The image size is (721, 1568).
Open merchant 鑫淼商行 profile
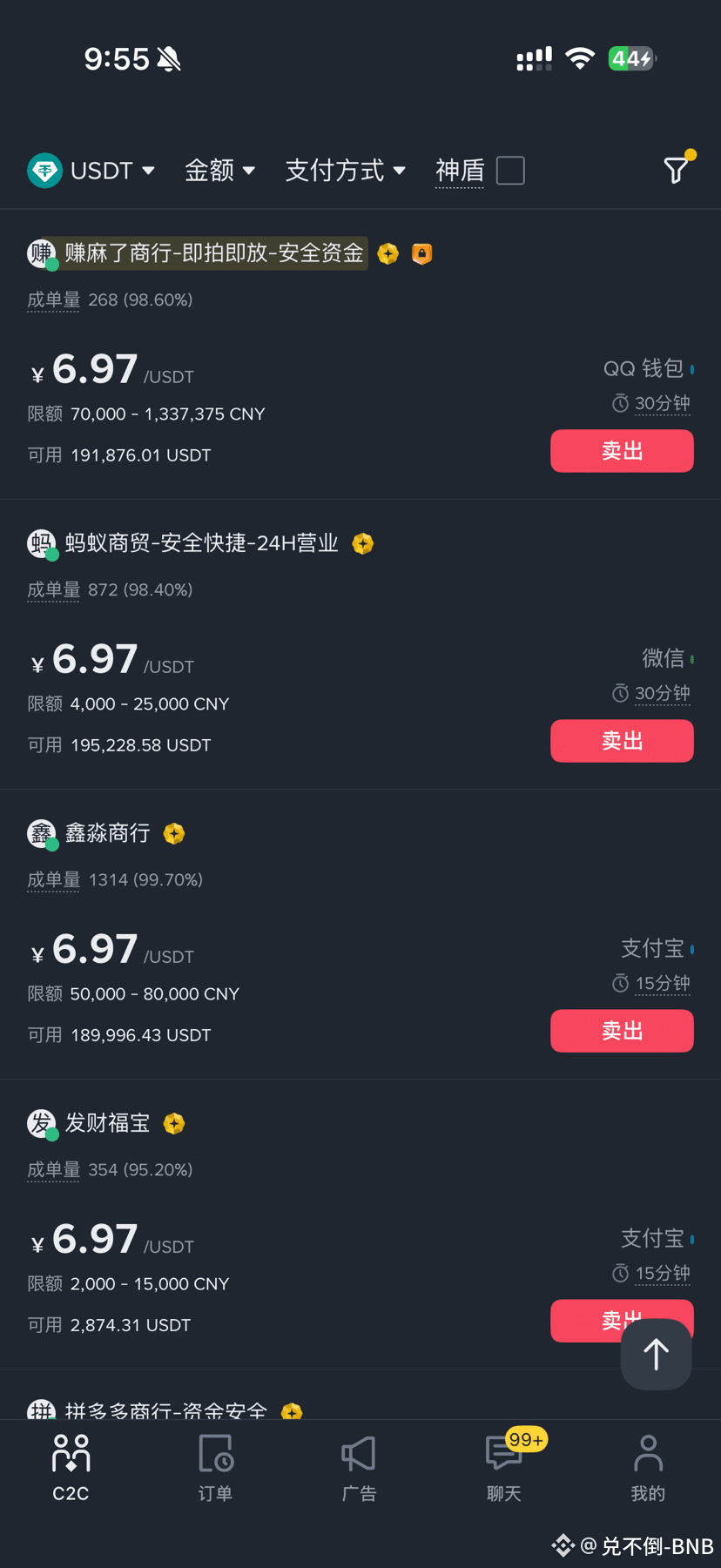point(107,833)
